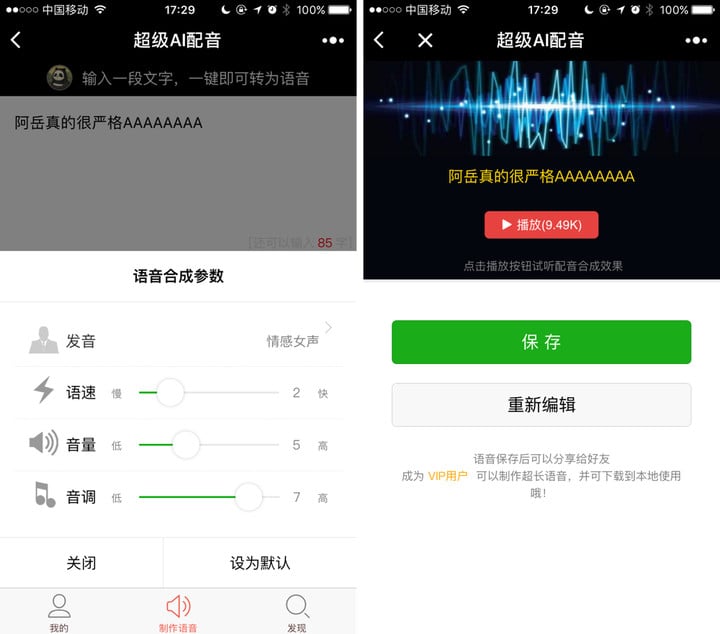
Task: Tap 设为默认 to save as default
Action: coord(260,563)
